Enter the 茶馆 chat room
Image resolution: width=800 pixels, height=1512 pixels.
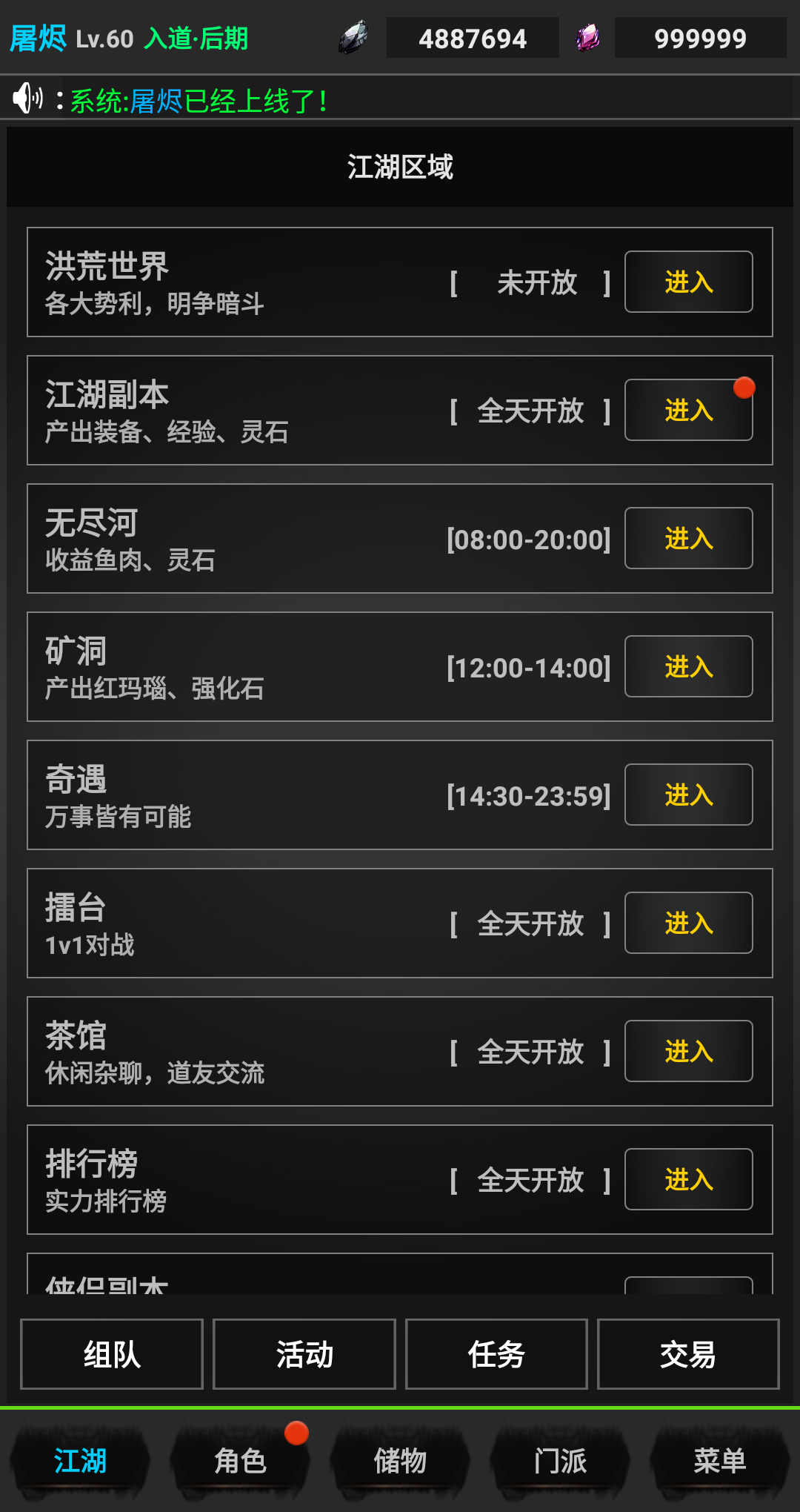tap(688, 1051)
